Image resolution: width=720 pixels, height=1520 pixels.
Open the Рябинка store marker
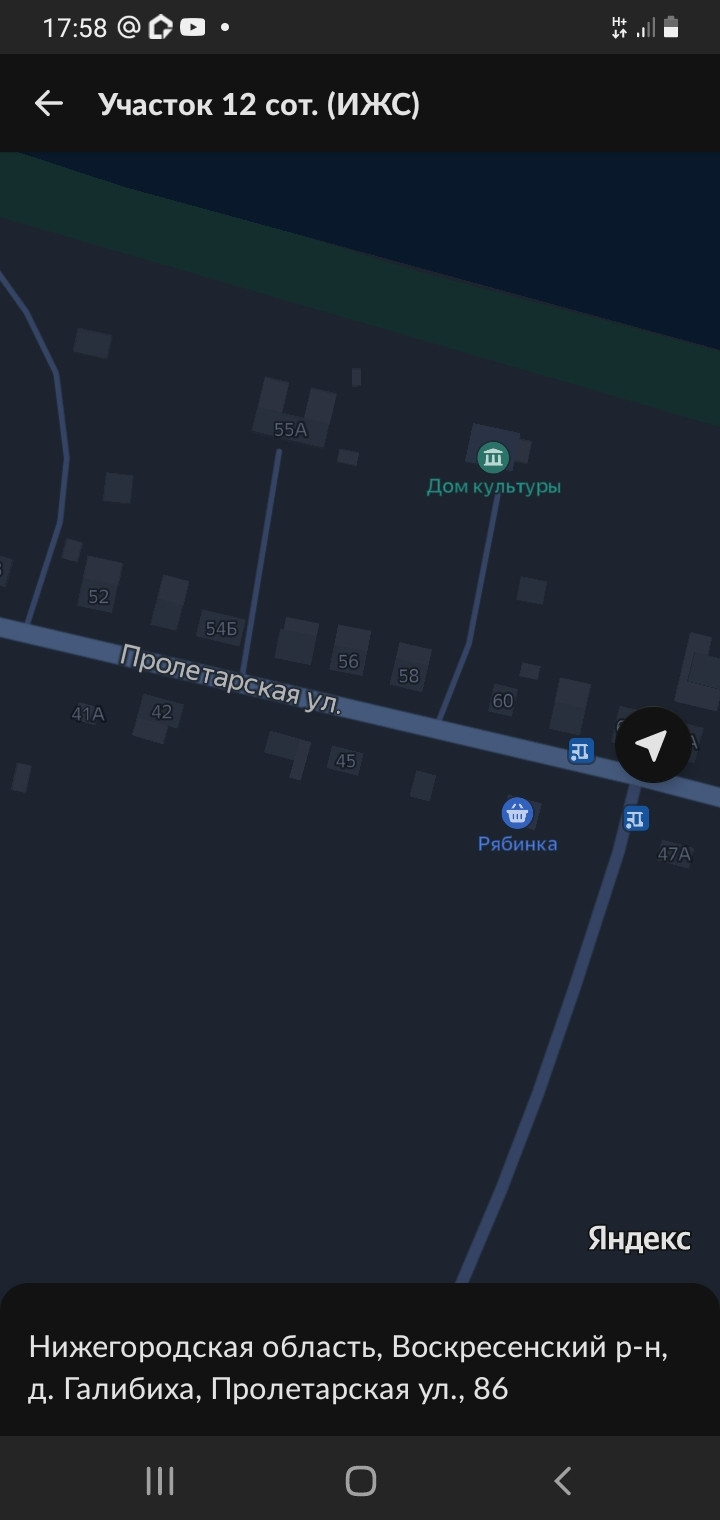pos(516,813)
